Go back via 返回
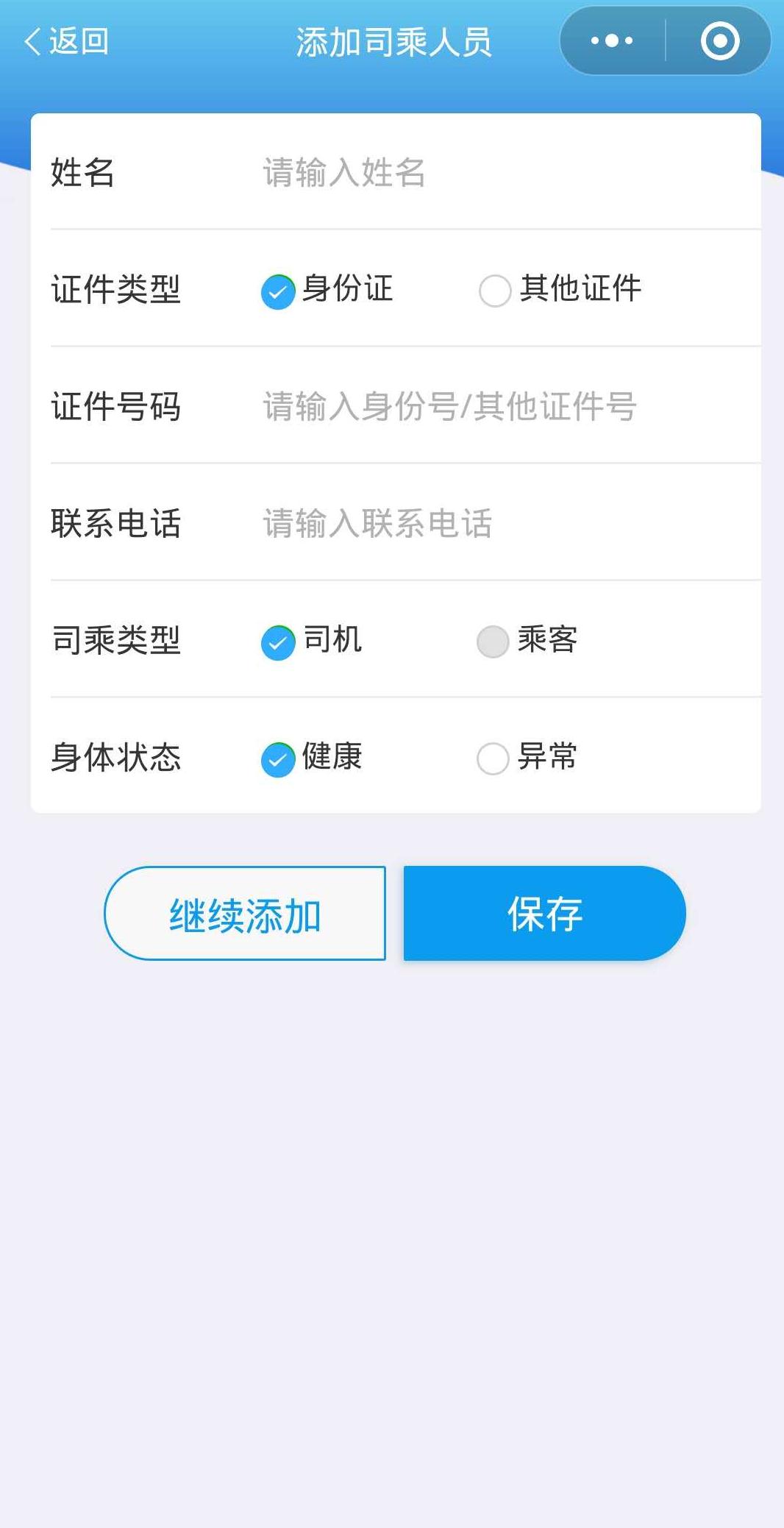 tap(66, 41)
